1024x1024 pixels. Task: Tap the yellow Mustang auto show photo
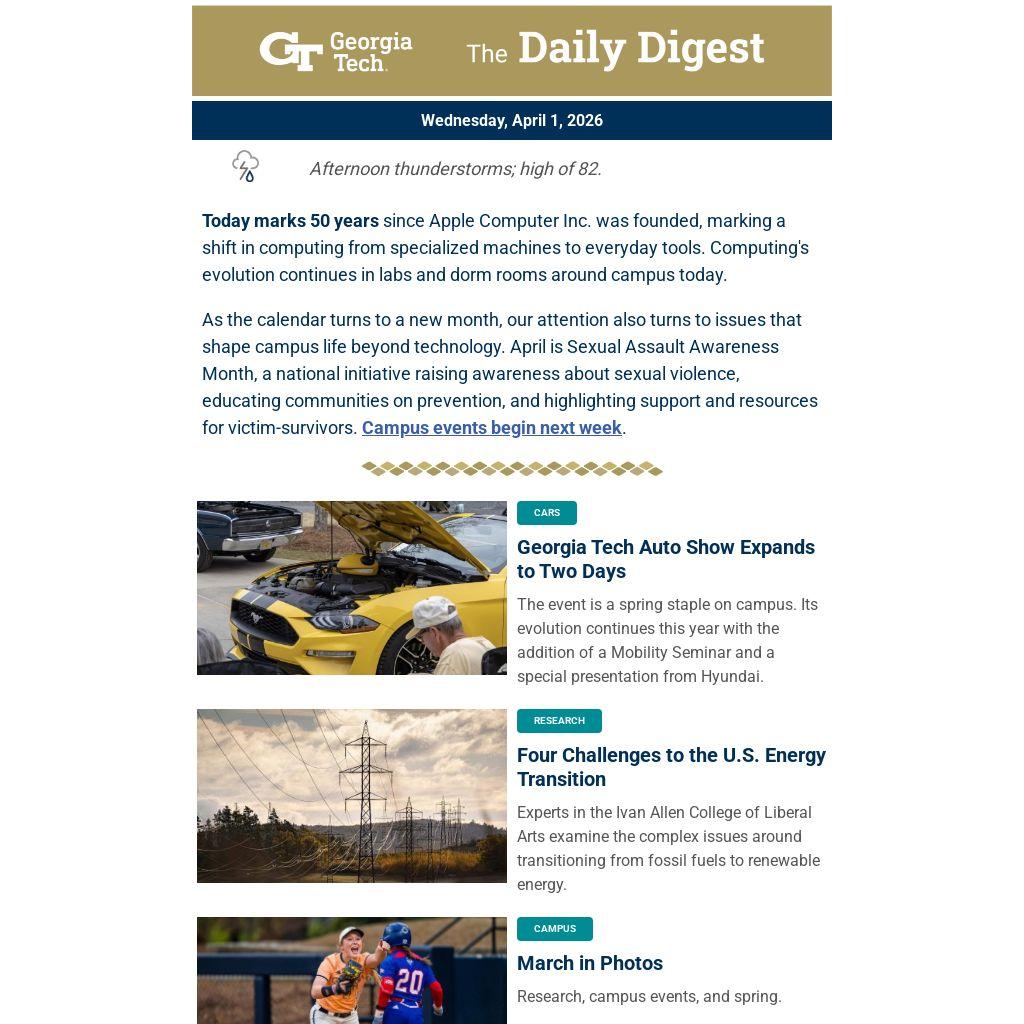point(351,588)
